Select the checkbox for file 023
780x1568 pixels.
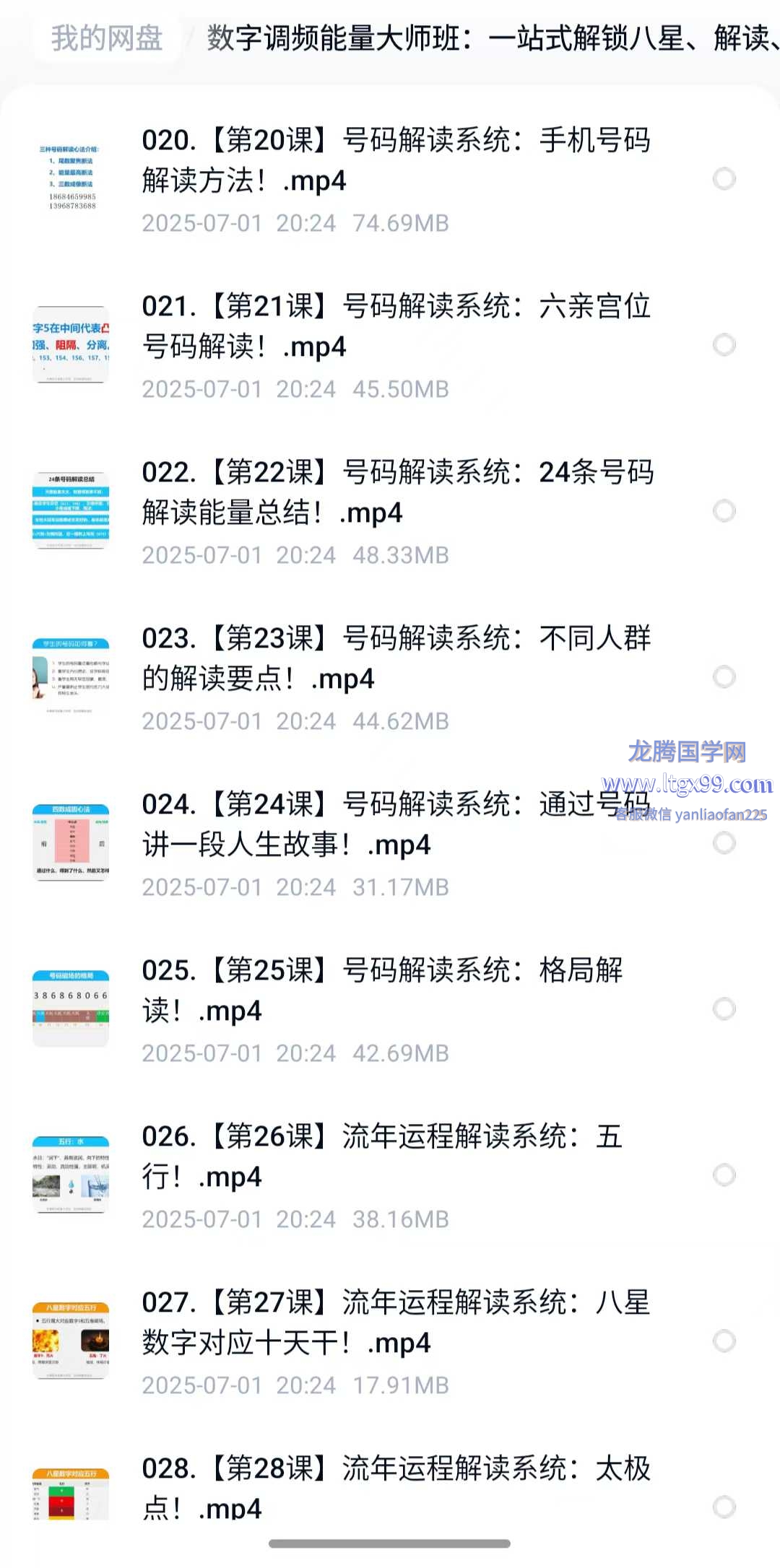point(724,676)
